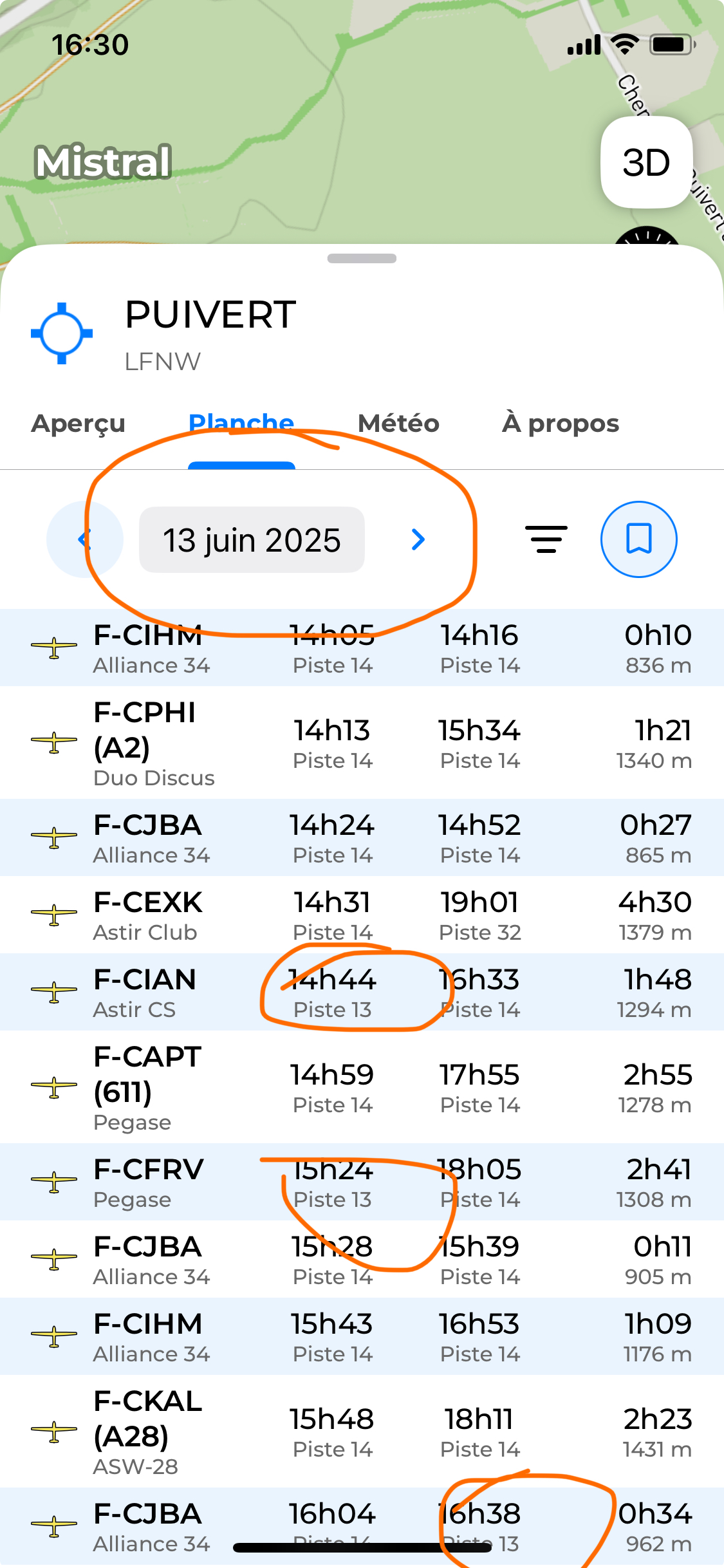Viewport: 724px width, 1568px height.
Task: Open the 13 juin 2025 date picker
Action: pos(252,539)
